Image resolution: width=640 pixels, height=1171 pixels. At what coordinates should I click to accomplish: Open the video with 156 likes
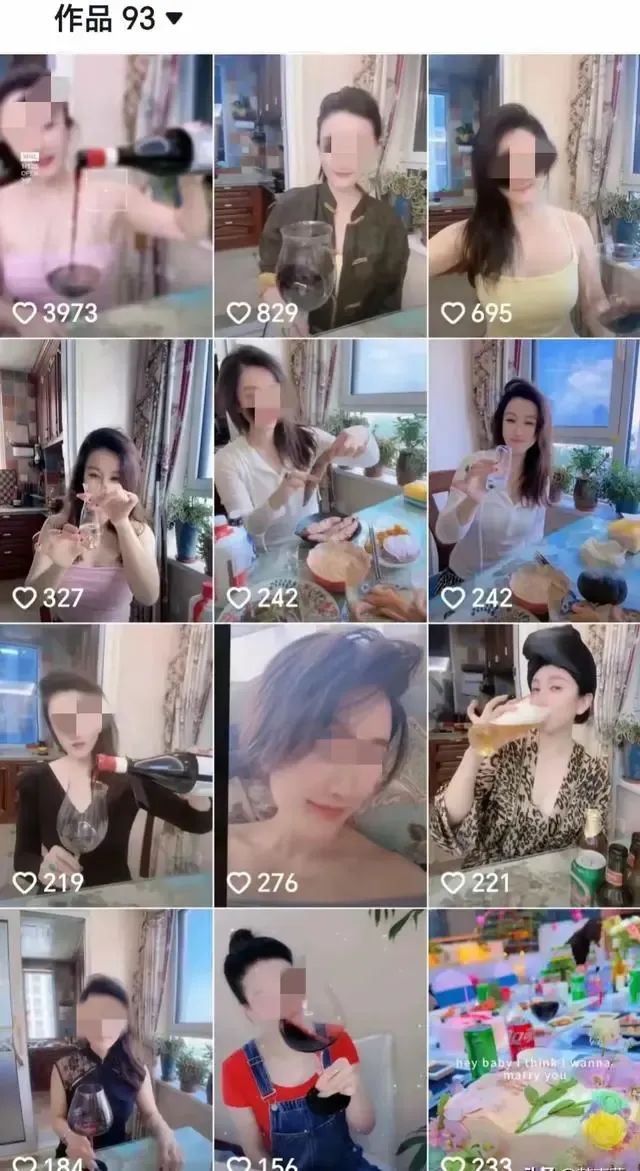[320, 1040]
